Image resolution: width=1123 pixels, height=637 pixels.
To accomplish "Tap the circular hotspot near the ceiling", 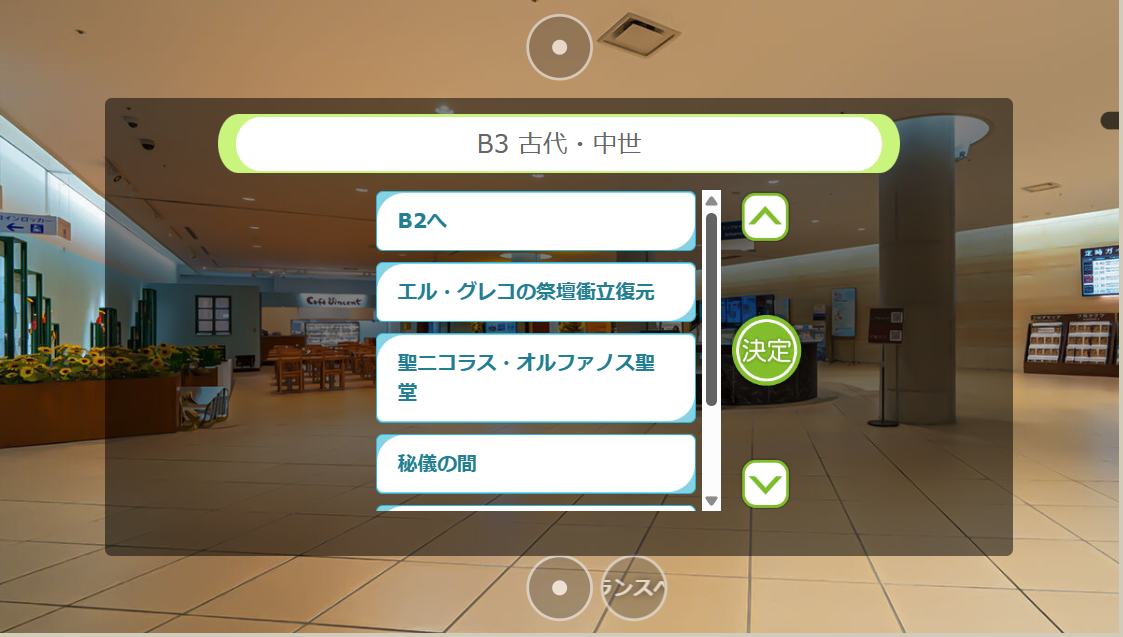I will click(x=560, y=47).
